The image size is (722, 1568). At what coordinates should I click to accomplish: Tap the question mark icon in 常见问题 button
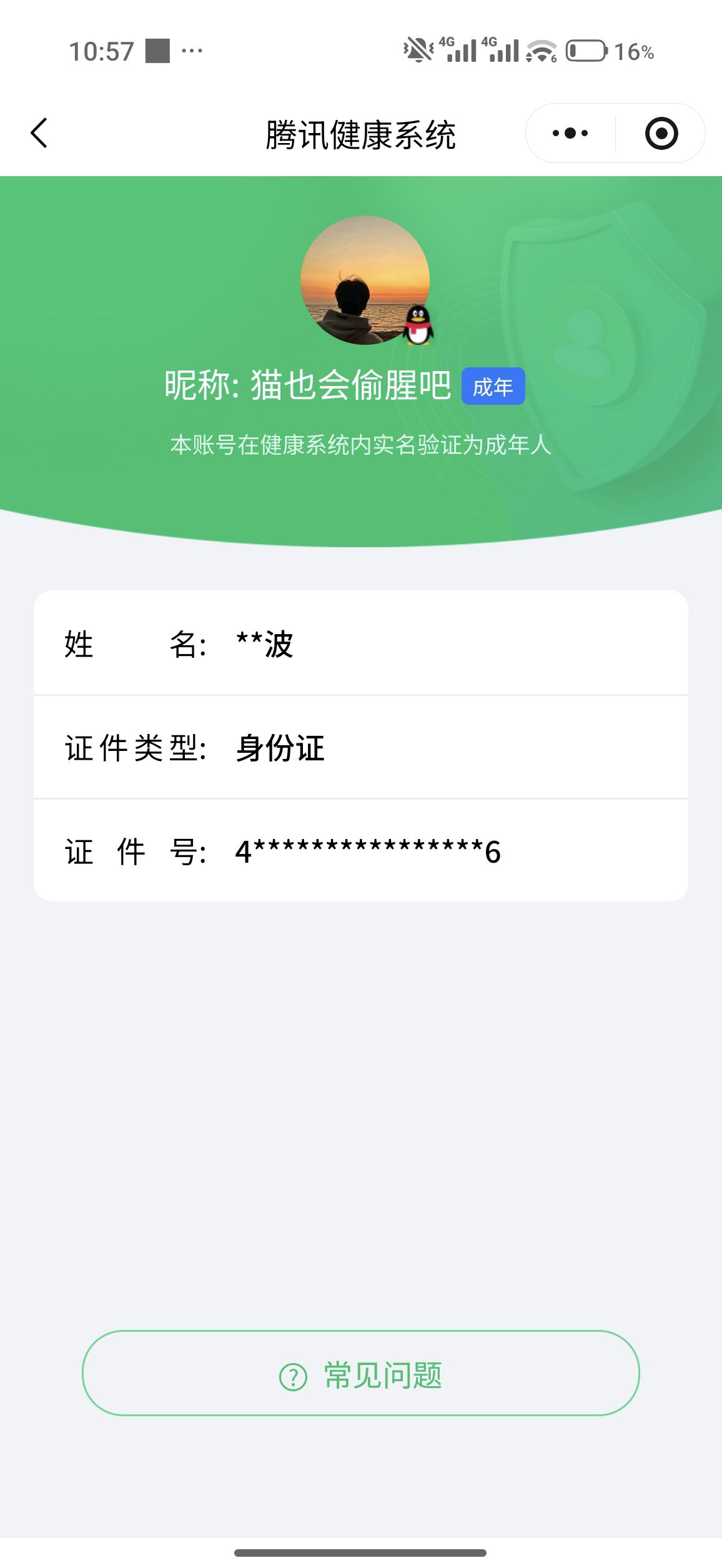[x=292, y=1377]
